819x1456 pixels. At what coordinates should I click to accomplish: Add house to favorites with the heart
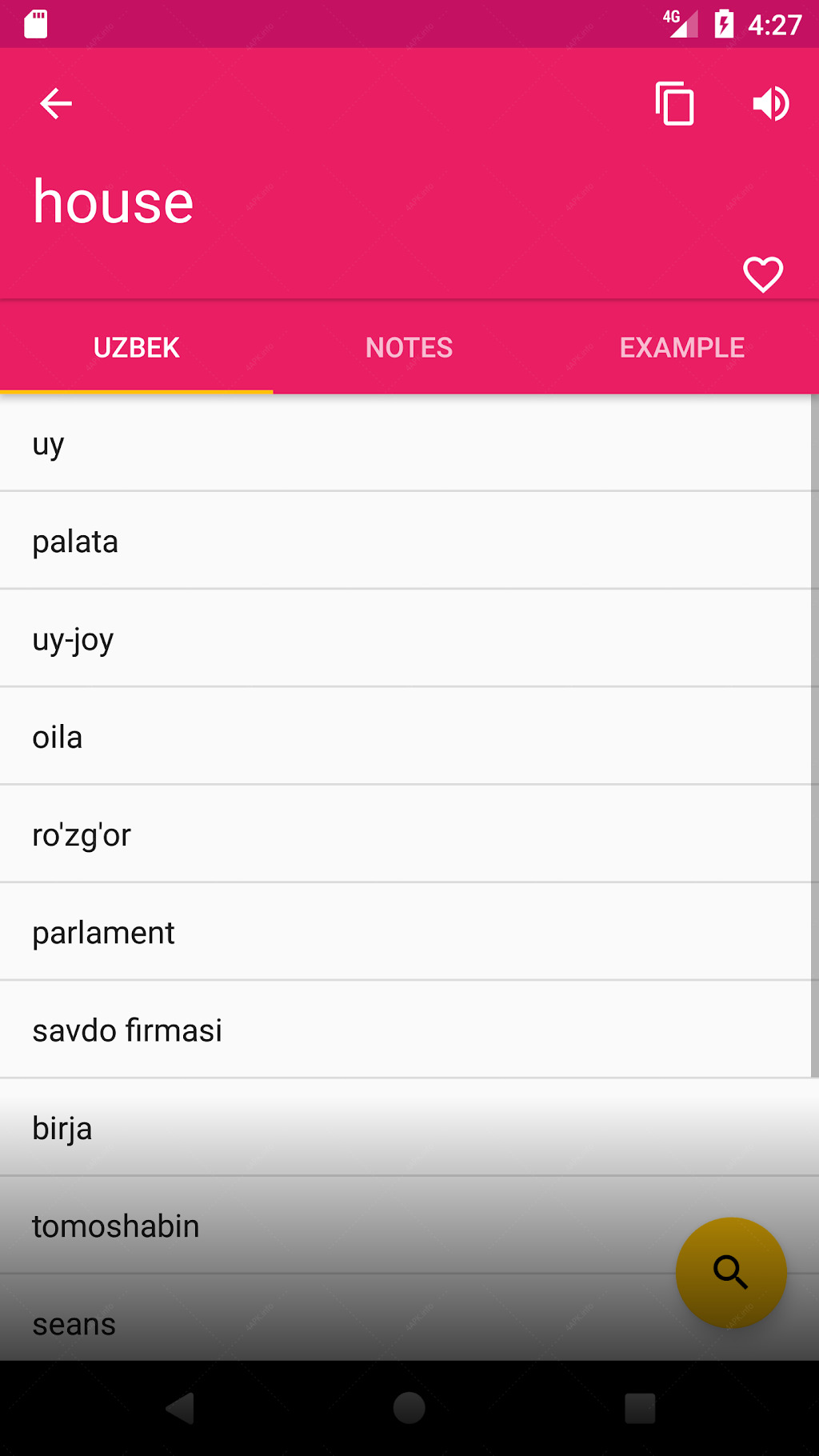tap(763, 274)
